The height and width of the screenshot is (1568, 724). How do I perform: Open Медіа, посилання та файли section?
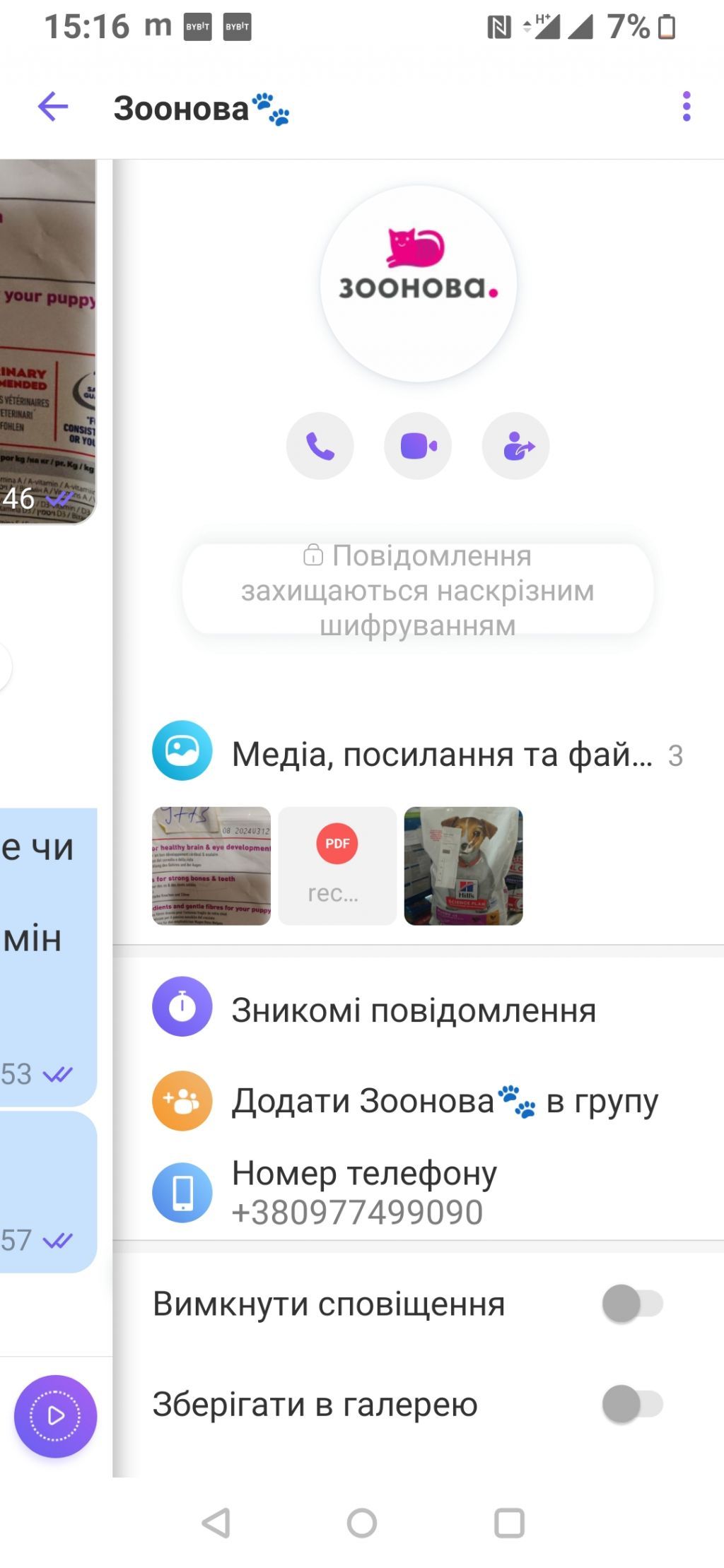pos(442,754)
